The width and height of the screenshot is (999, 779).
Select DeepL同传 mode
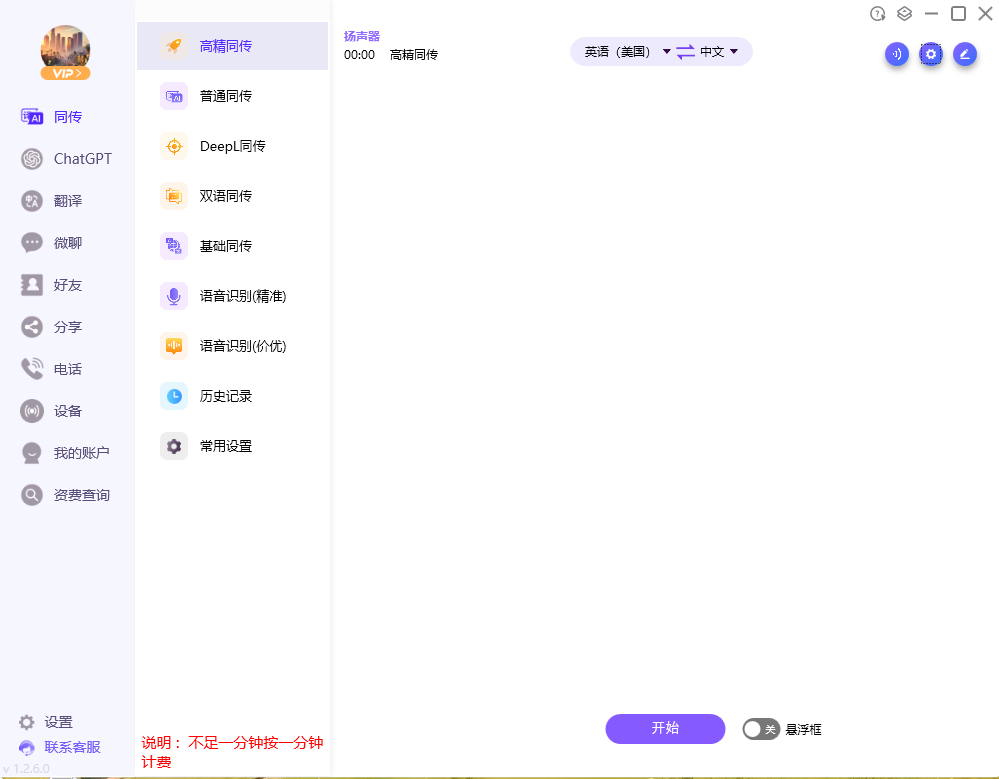[x=232, y=146]
